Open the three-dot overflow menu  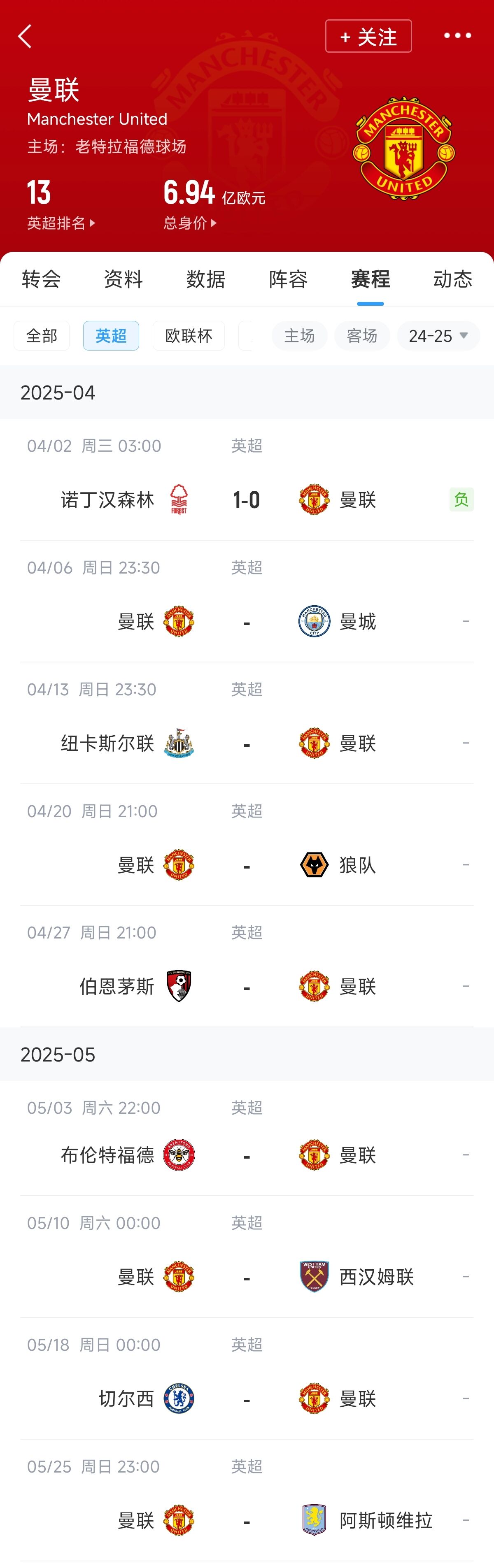457,36
